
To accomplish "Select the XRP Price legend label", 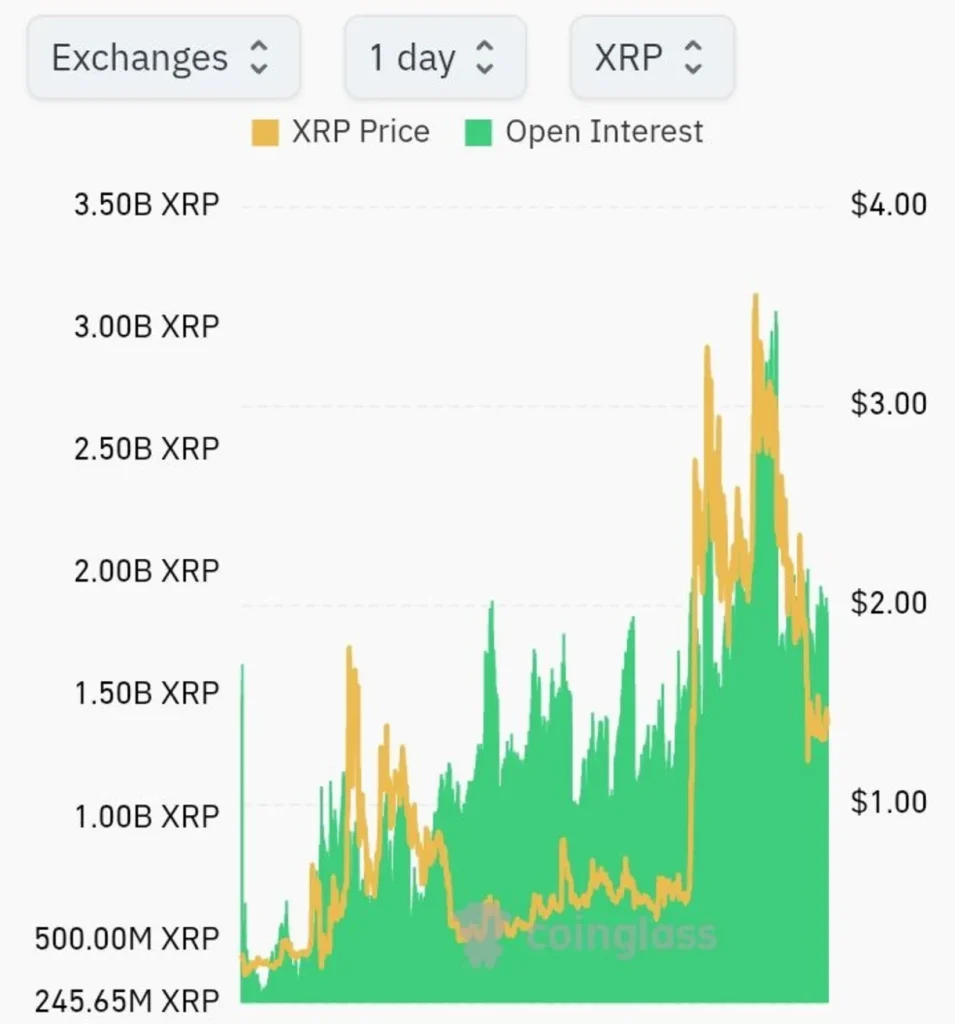I will (x=360, y=131).
